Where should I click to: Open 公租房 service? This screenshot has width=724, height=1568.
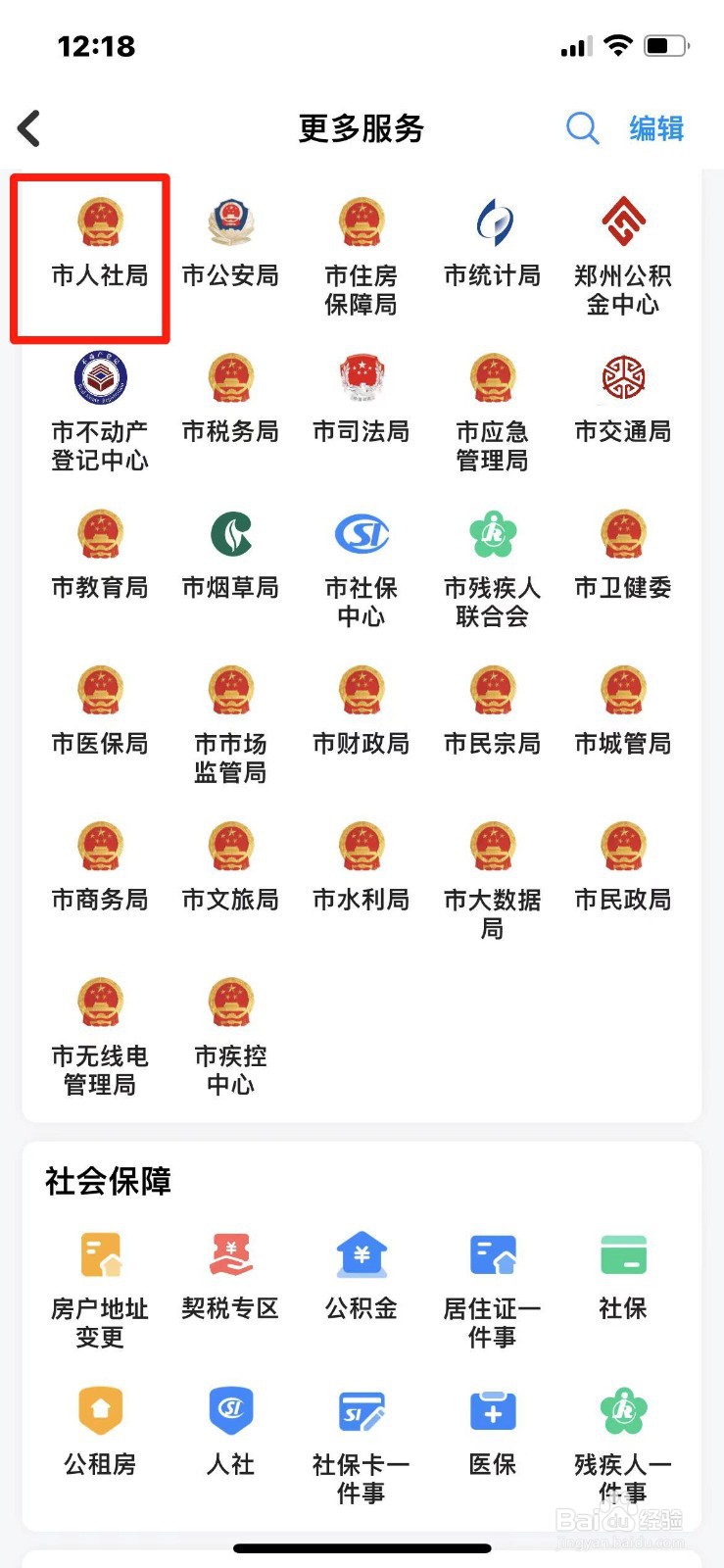[x=100, y=1432]
